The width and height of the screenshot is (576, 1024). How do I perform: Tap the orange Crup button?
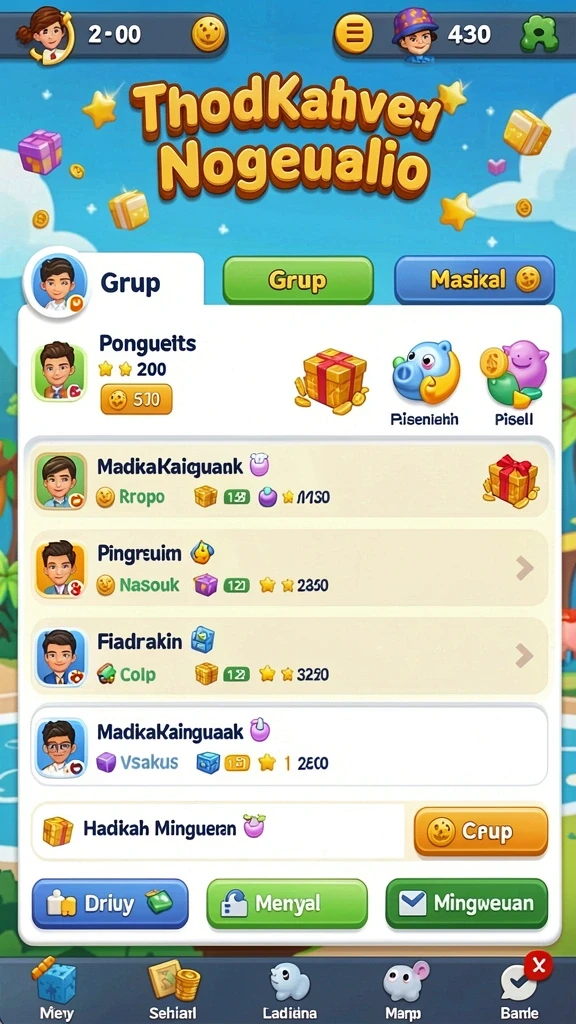pyautogui.click(x=481, y=831)
